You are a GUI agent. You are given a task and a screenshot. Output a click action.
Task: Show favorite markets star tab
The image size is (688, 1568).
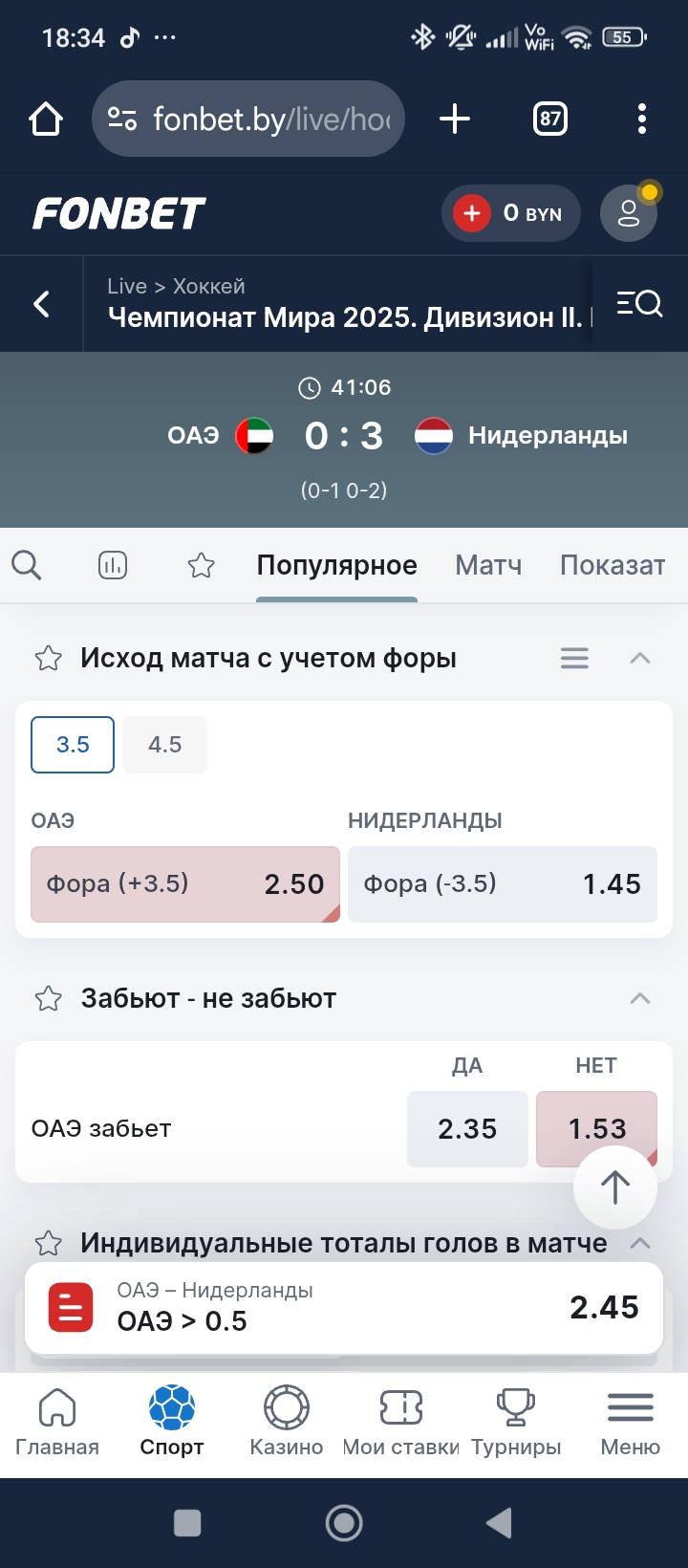point(201,565)
